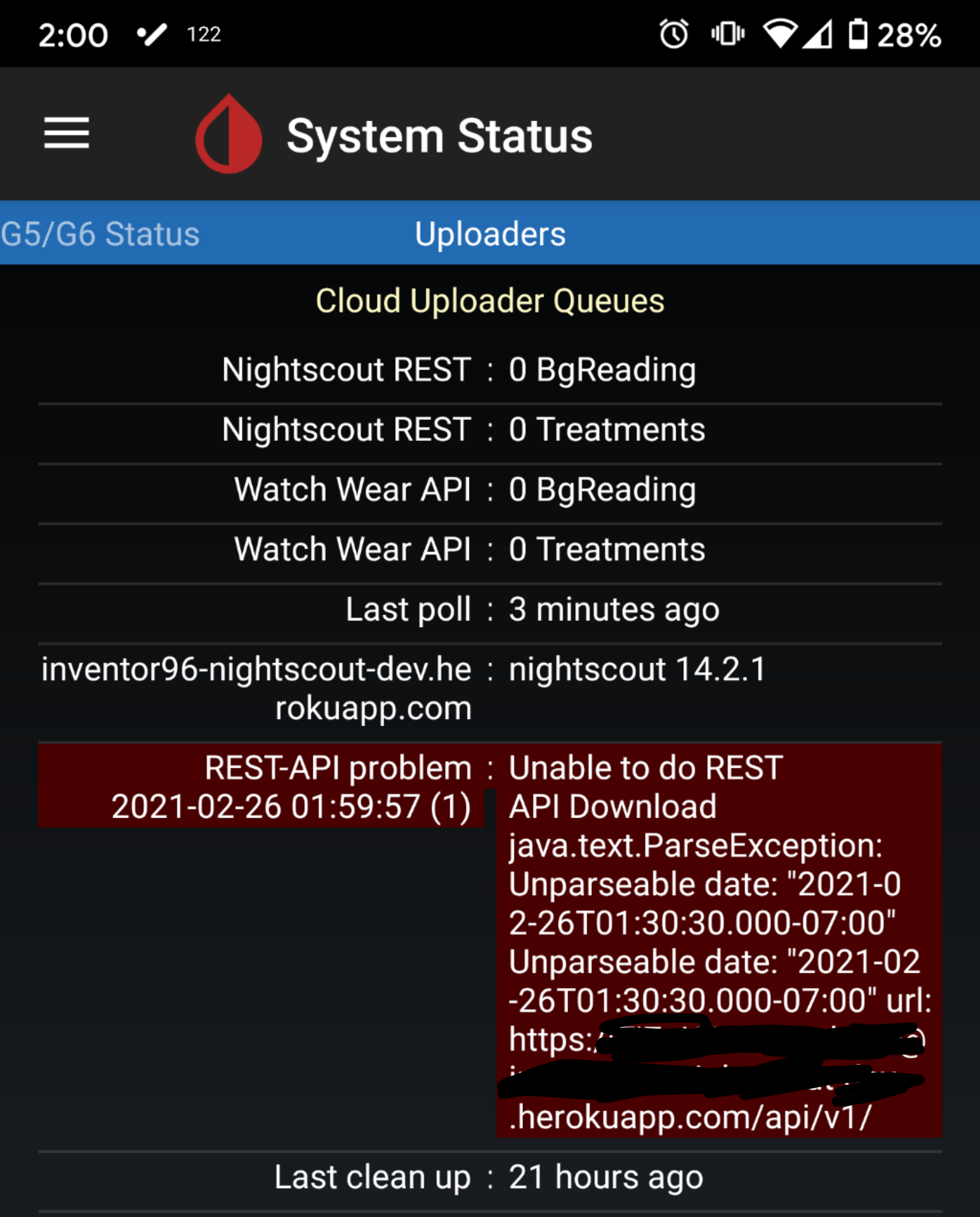Screen dimensions: 980x1217
Task: Click the vibrate mode status icon
Action: 728,36
